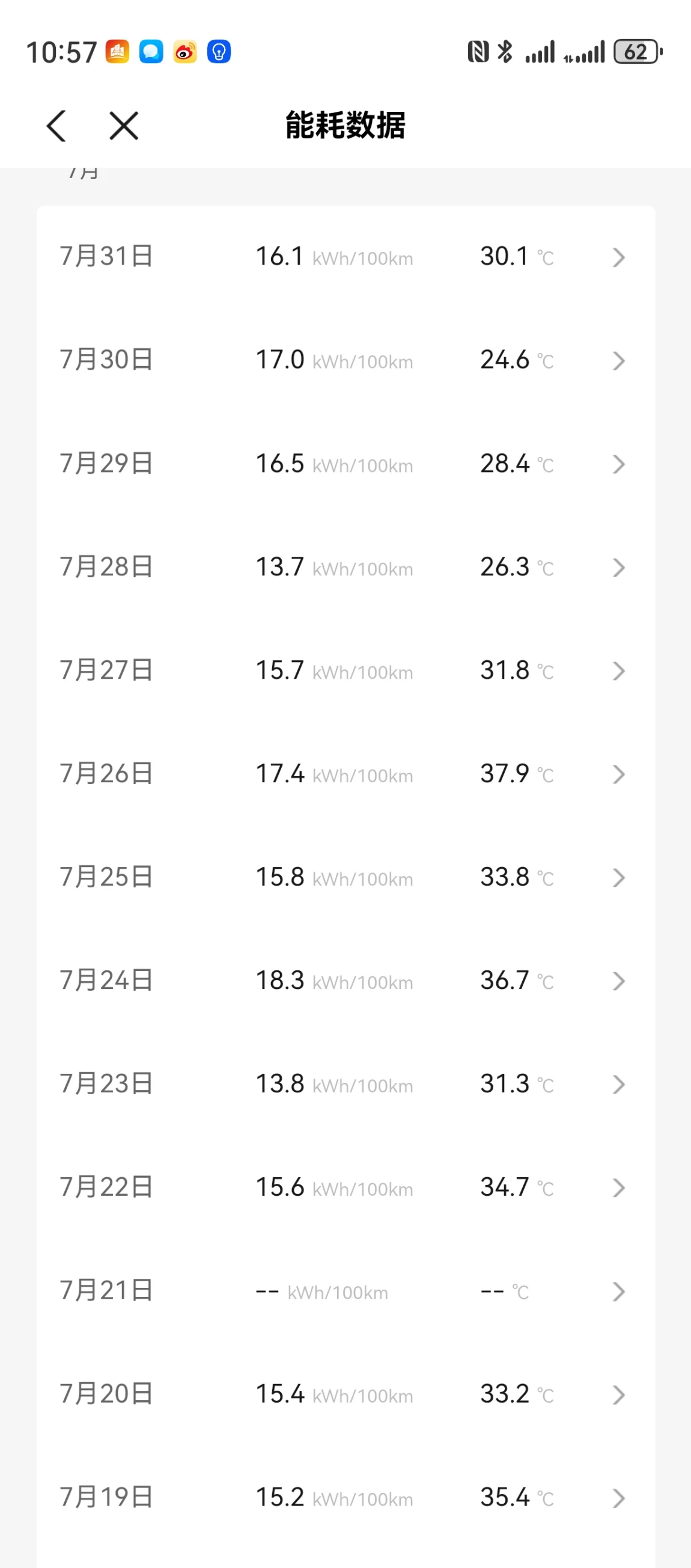
Task: Open energy details for 7月31日
Action: coord(345,257)
